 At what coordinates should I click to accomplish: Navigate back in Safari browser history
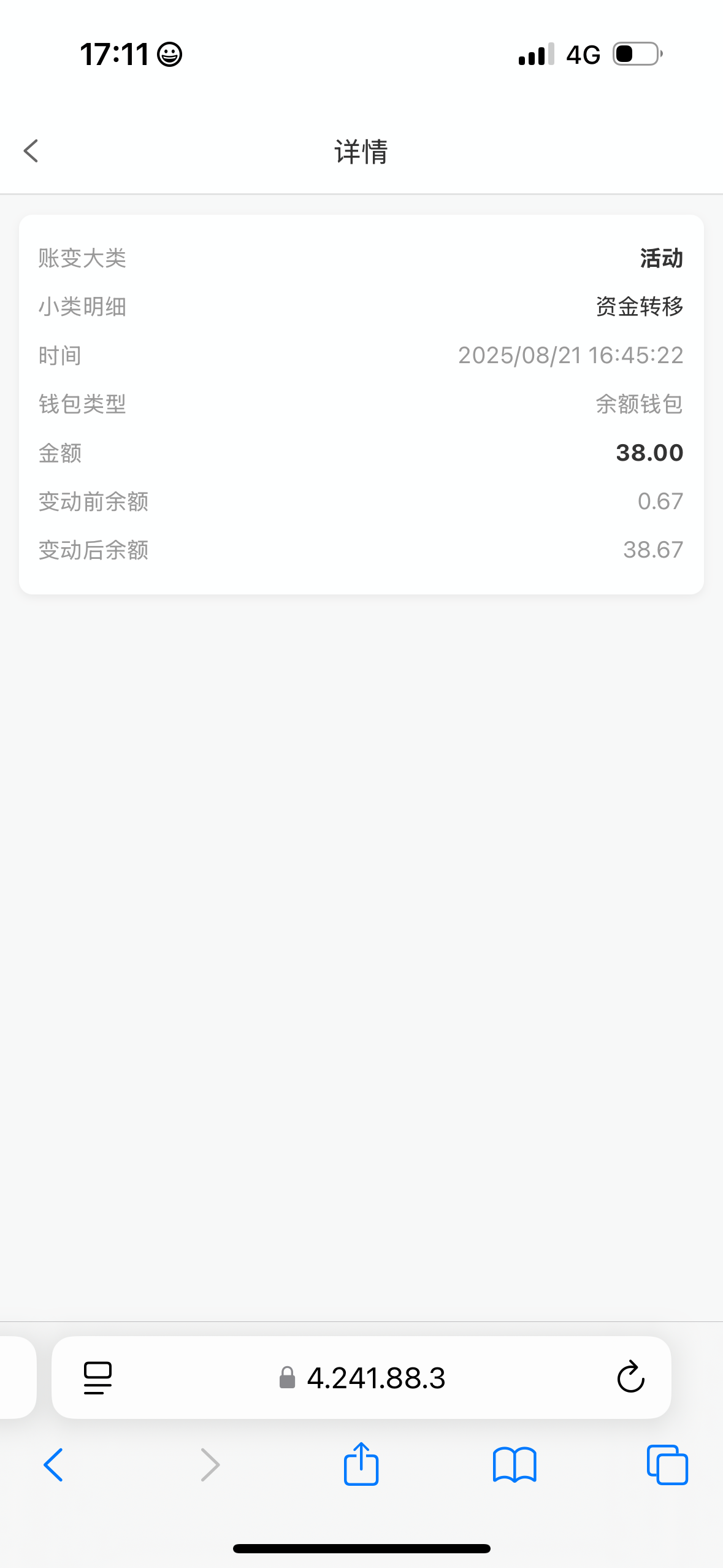(x=53, y=1465)
